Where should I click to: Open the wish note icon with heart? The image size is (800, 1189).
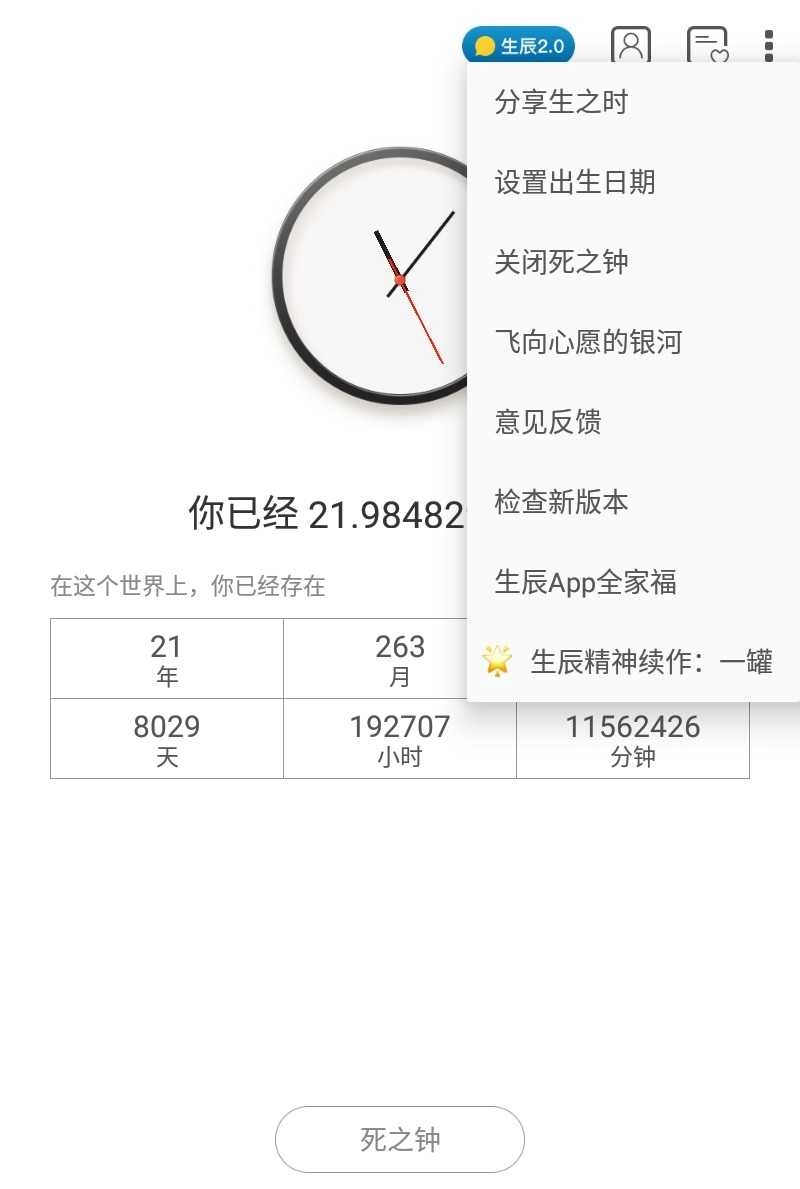click(x=707, y=46)
